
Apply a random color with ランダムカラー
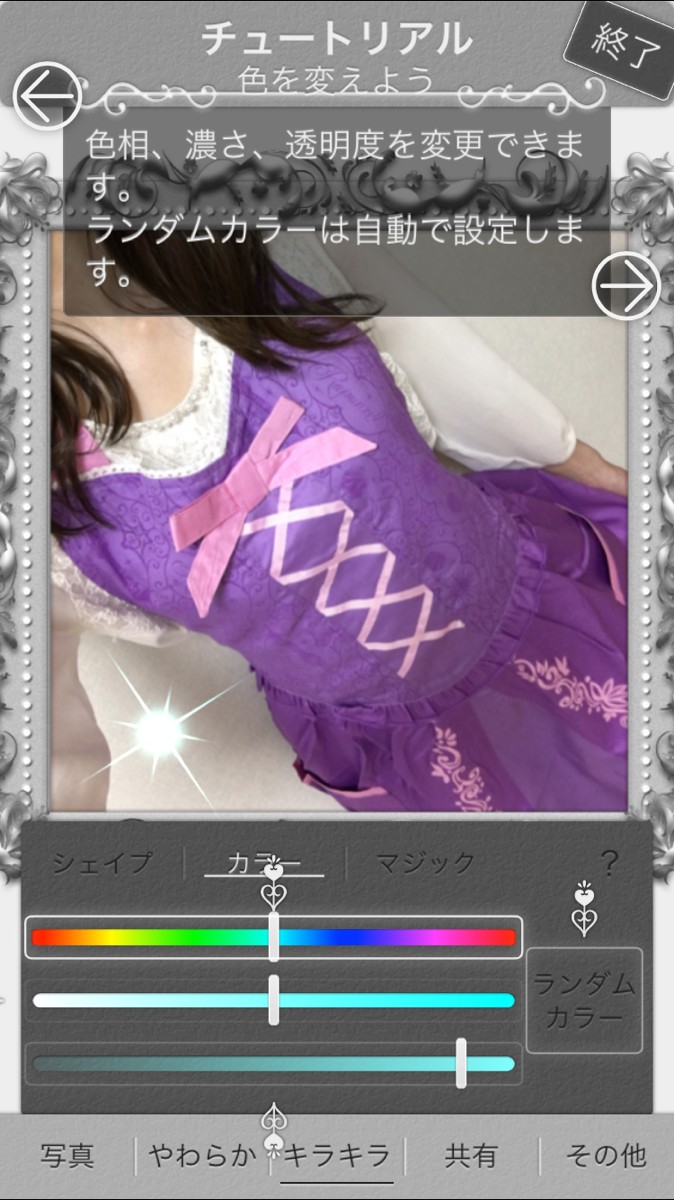[584, 1000]
